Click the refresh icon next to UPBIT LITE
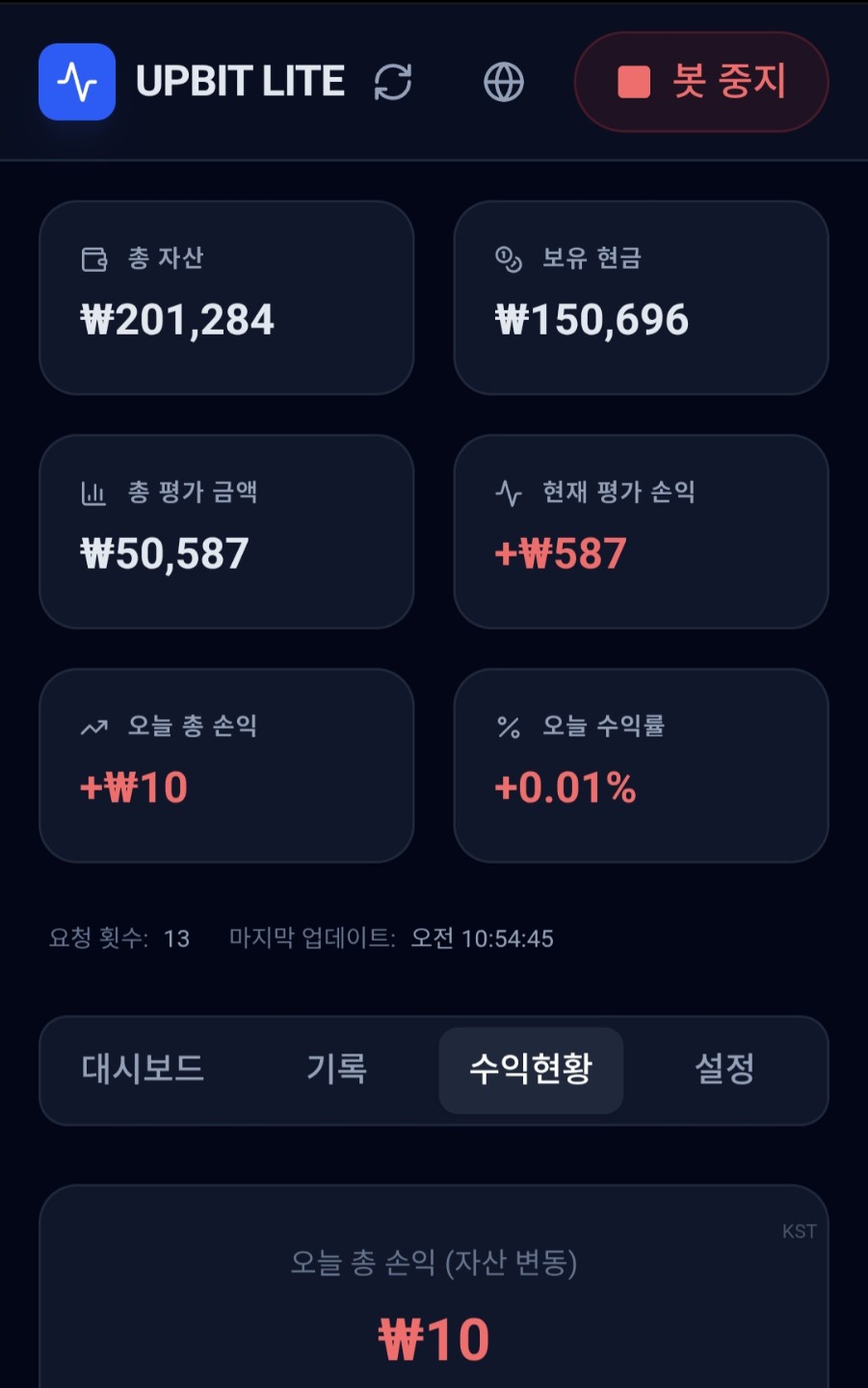The width and height of the screenshot is (868, 1388). pos(393,81)
